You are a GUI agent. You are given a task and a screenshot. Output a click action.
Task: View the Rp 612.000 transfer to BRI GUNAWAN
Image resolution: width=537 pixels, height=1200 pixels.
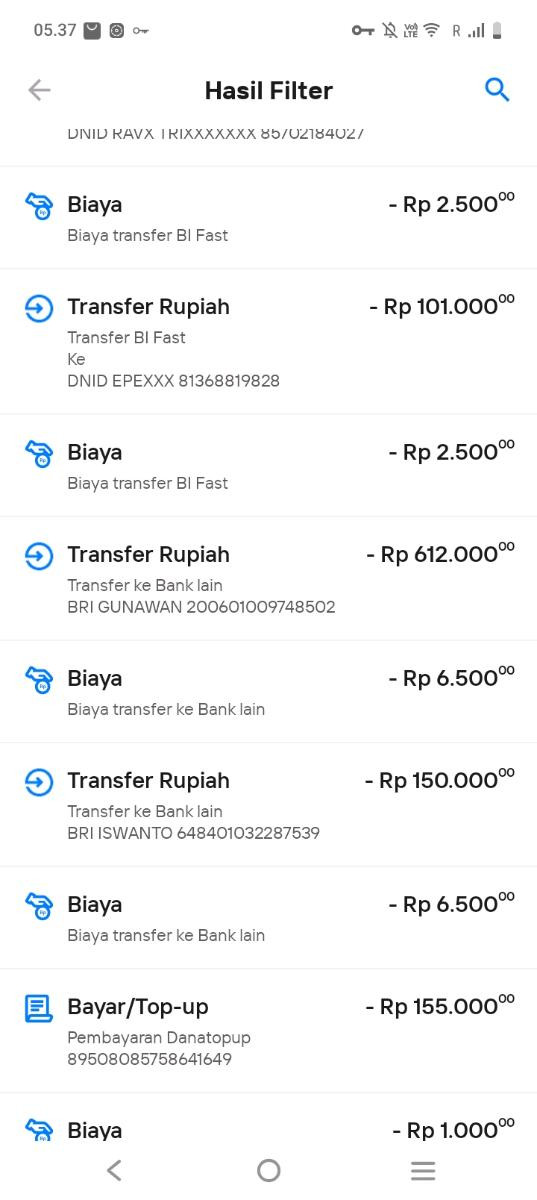268,579
